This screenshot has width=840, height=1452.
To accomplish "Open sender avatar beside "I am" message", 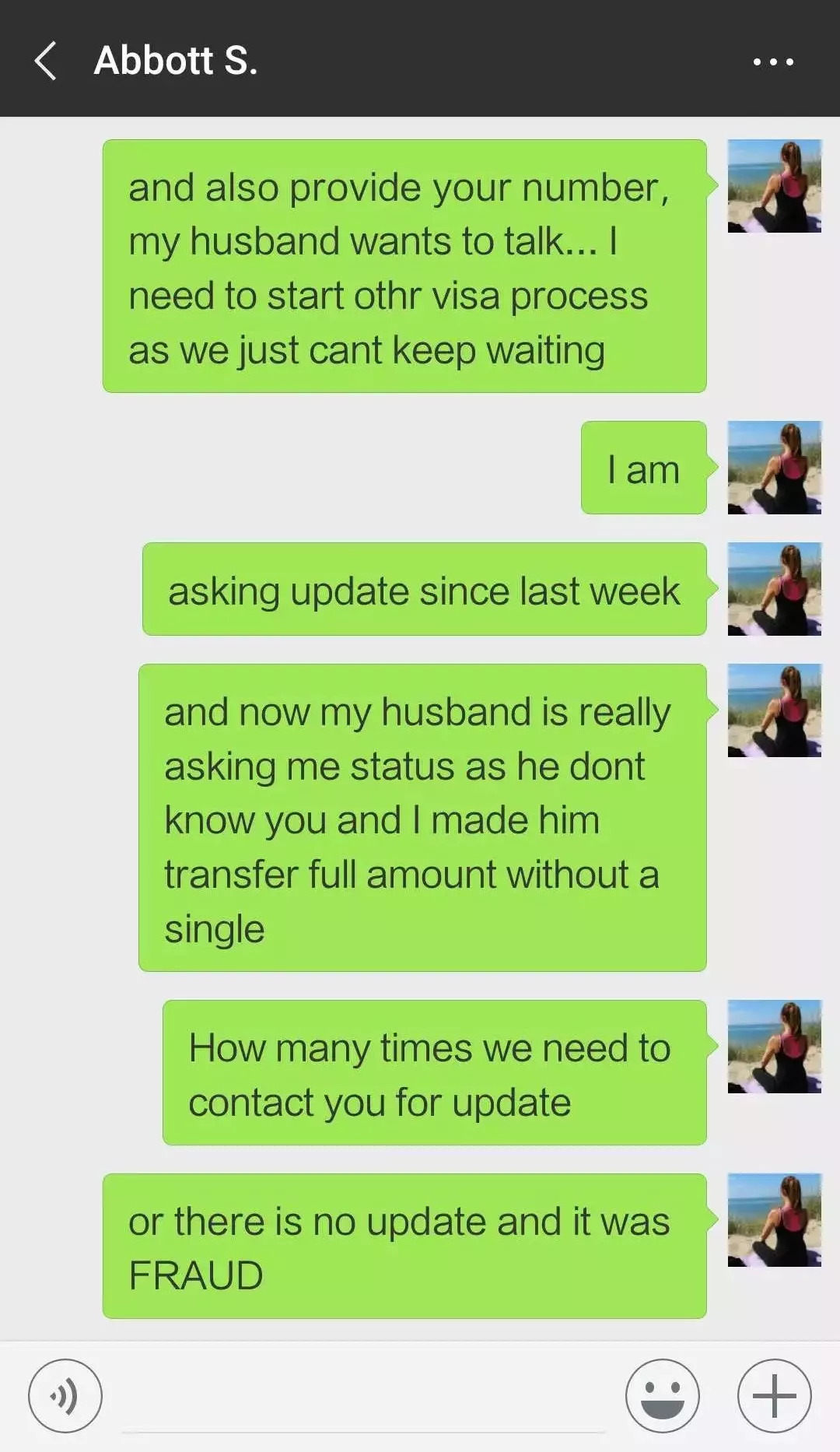I will 774,468.
